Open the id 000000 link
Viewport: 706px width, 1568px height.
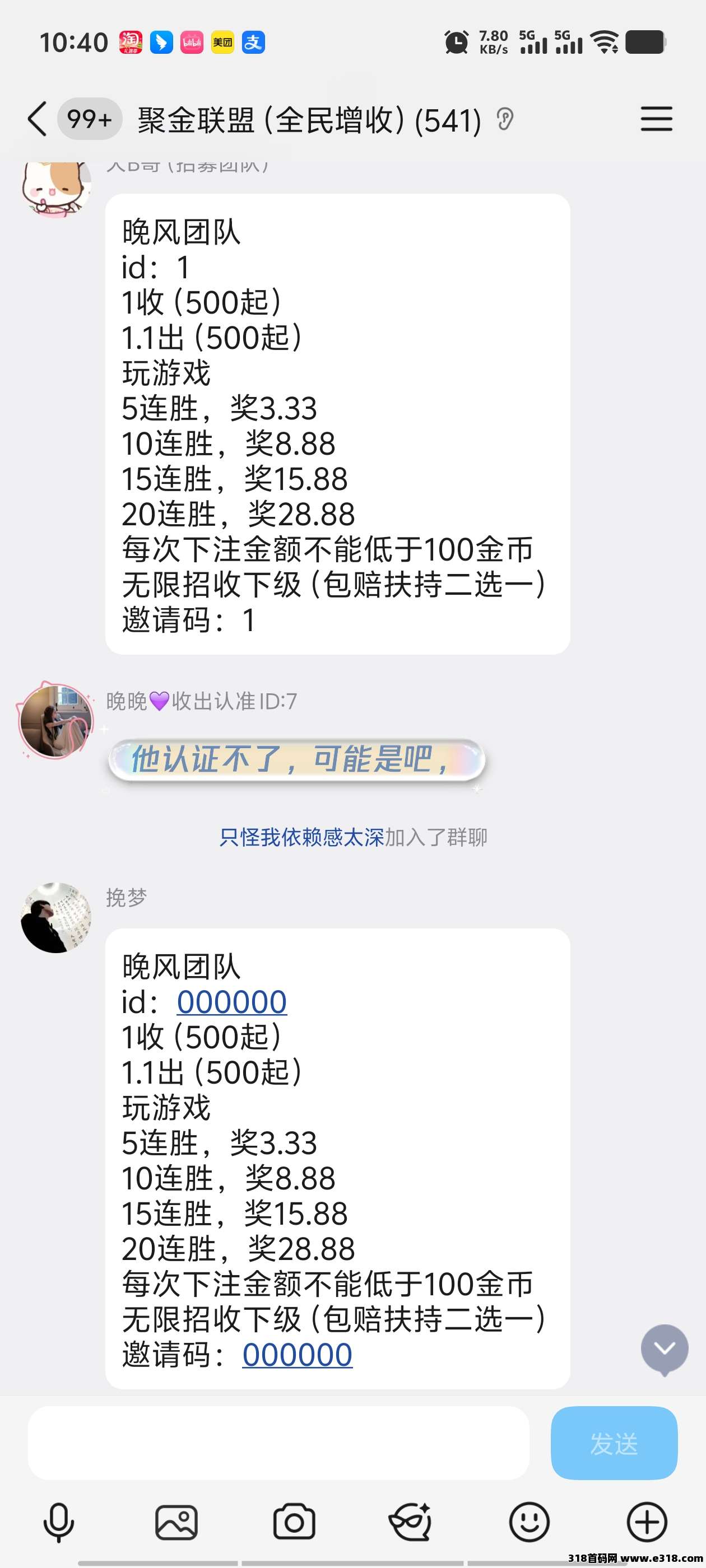(x=231, y=1002)
